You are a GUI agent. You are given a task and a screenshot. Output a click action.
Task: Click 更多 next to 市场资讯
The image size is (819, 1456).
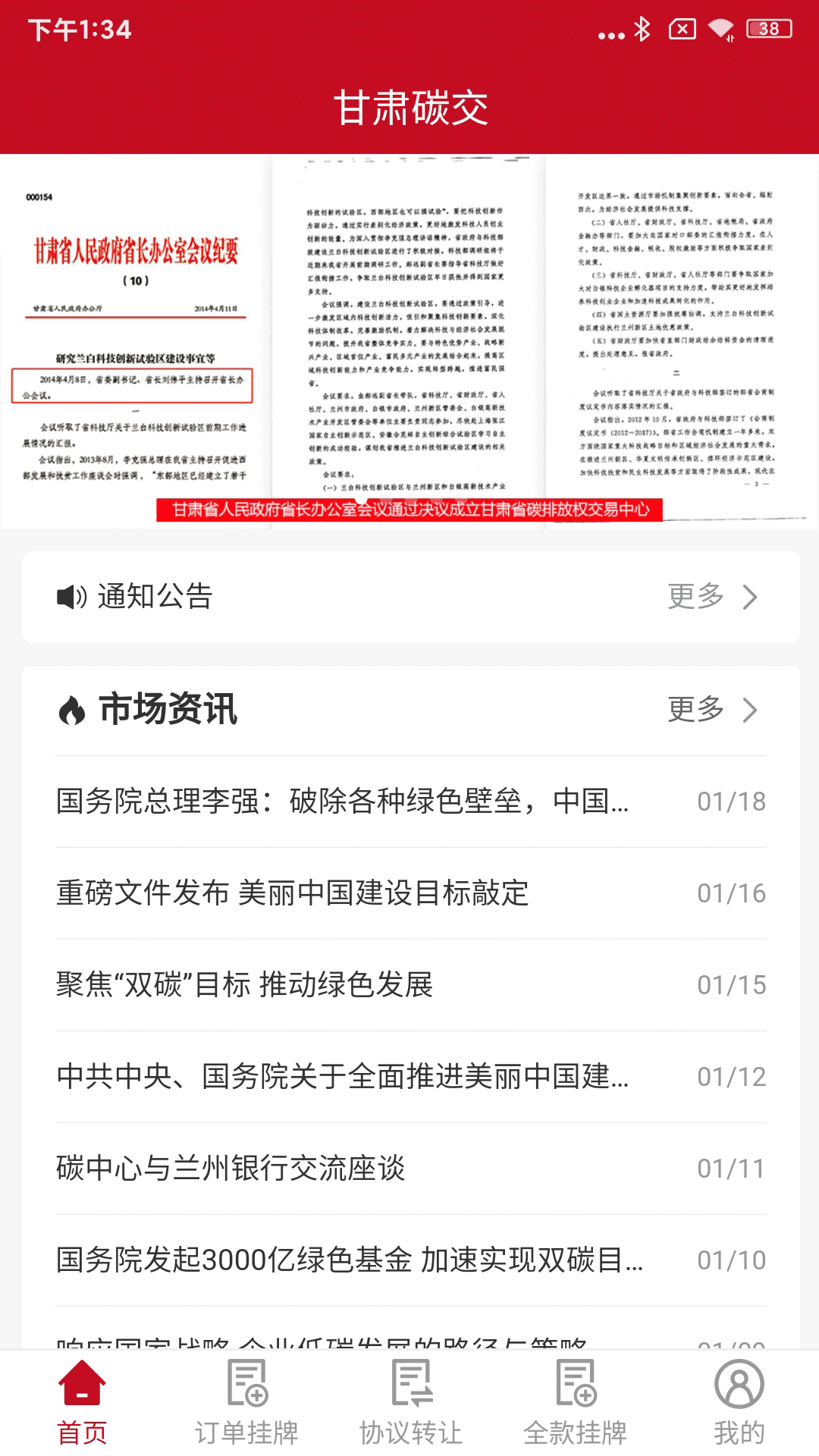point(695,711)
